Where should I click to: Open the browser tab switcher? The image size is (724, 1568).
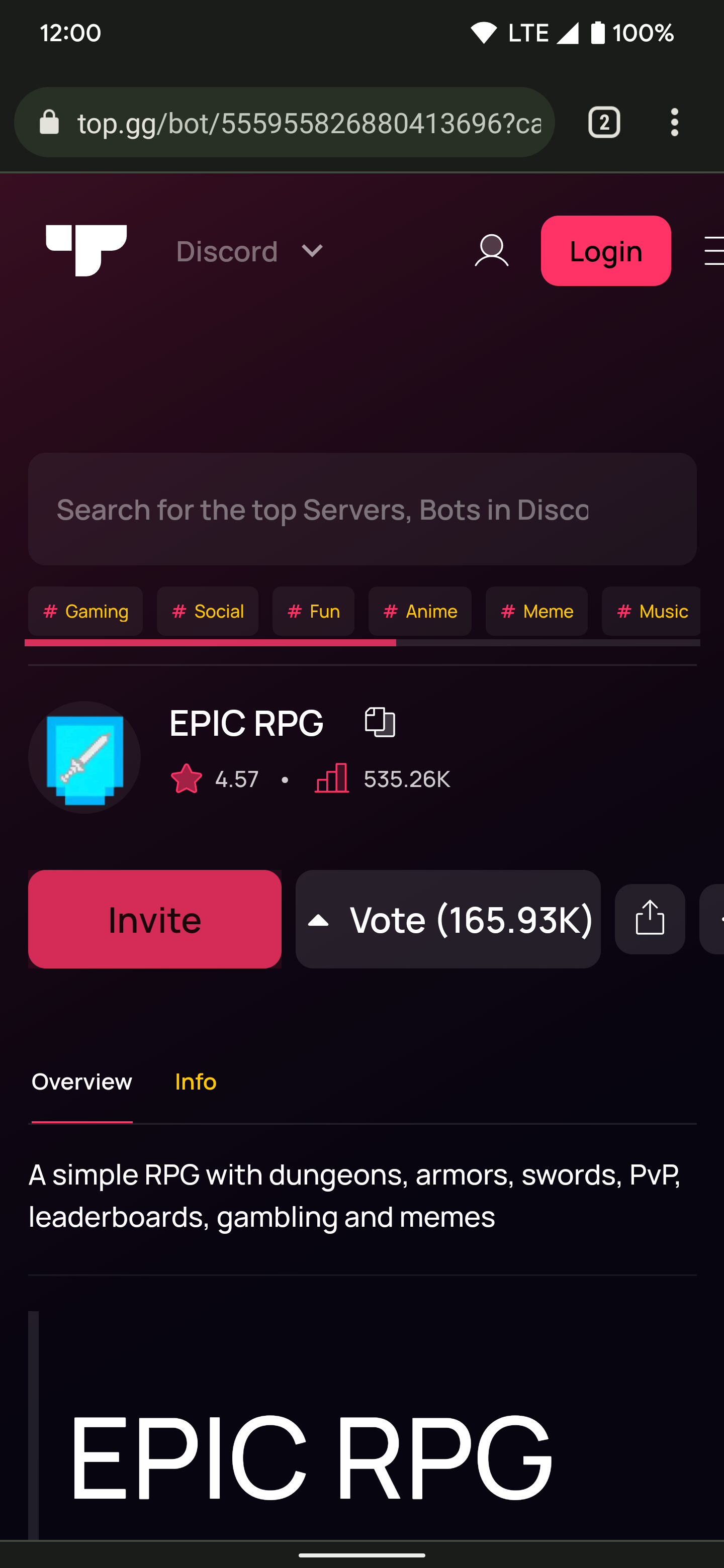click(x=603, y=123)
